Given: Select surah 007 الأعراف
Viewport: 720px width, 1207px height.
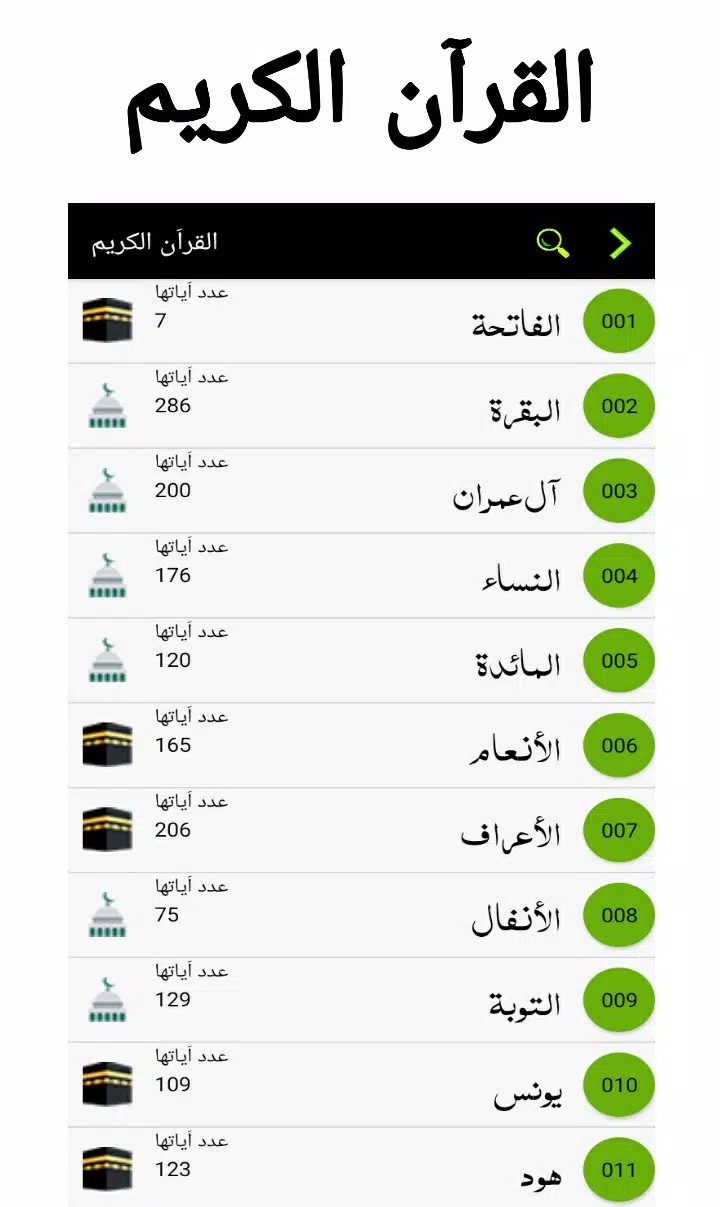Looking at the screenshot, I should coord(361,831).
